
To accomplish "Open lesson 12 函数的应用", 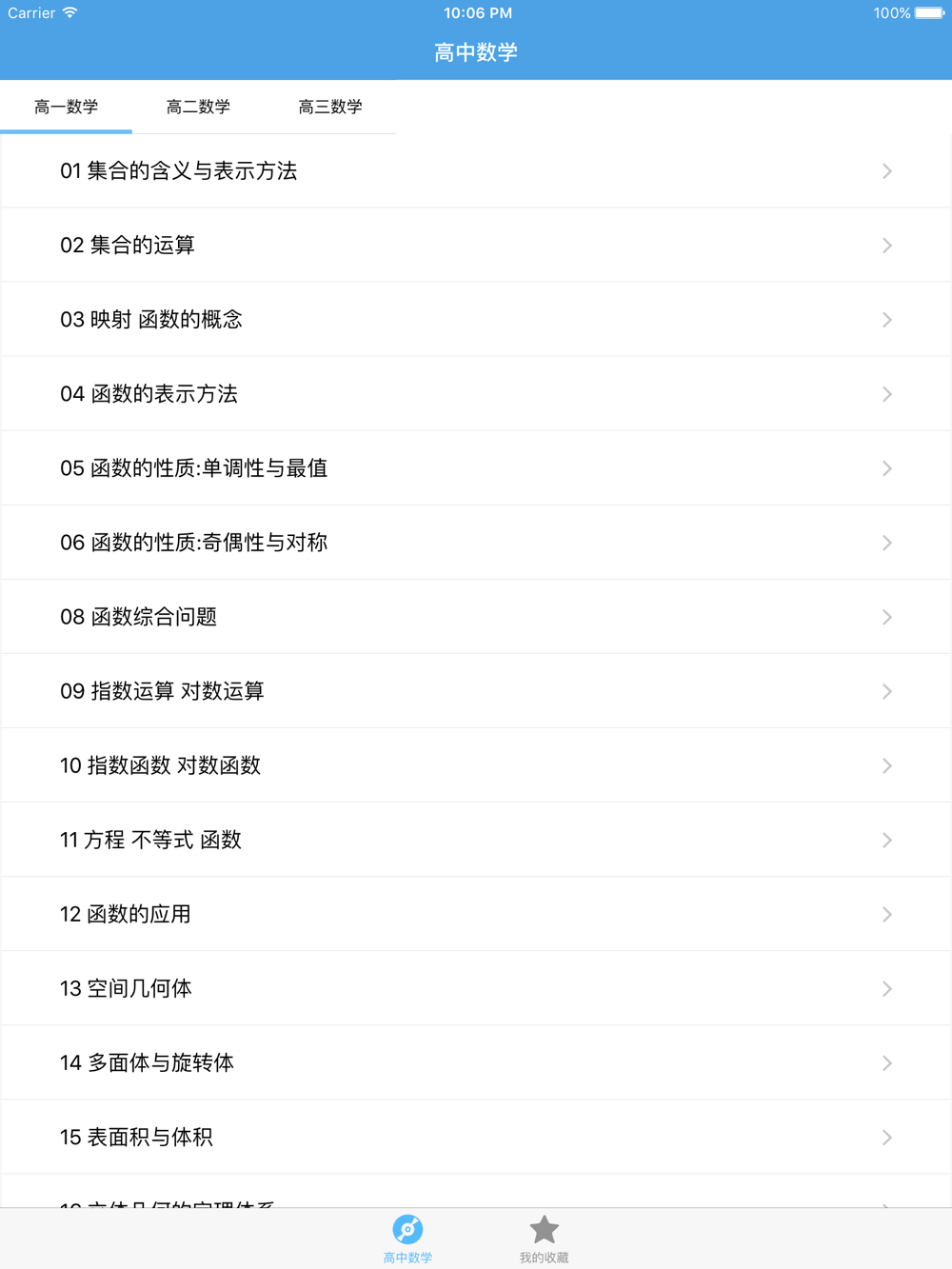I will (x=476, y=914).
